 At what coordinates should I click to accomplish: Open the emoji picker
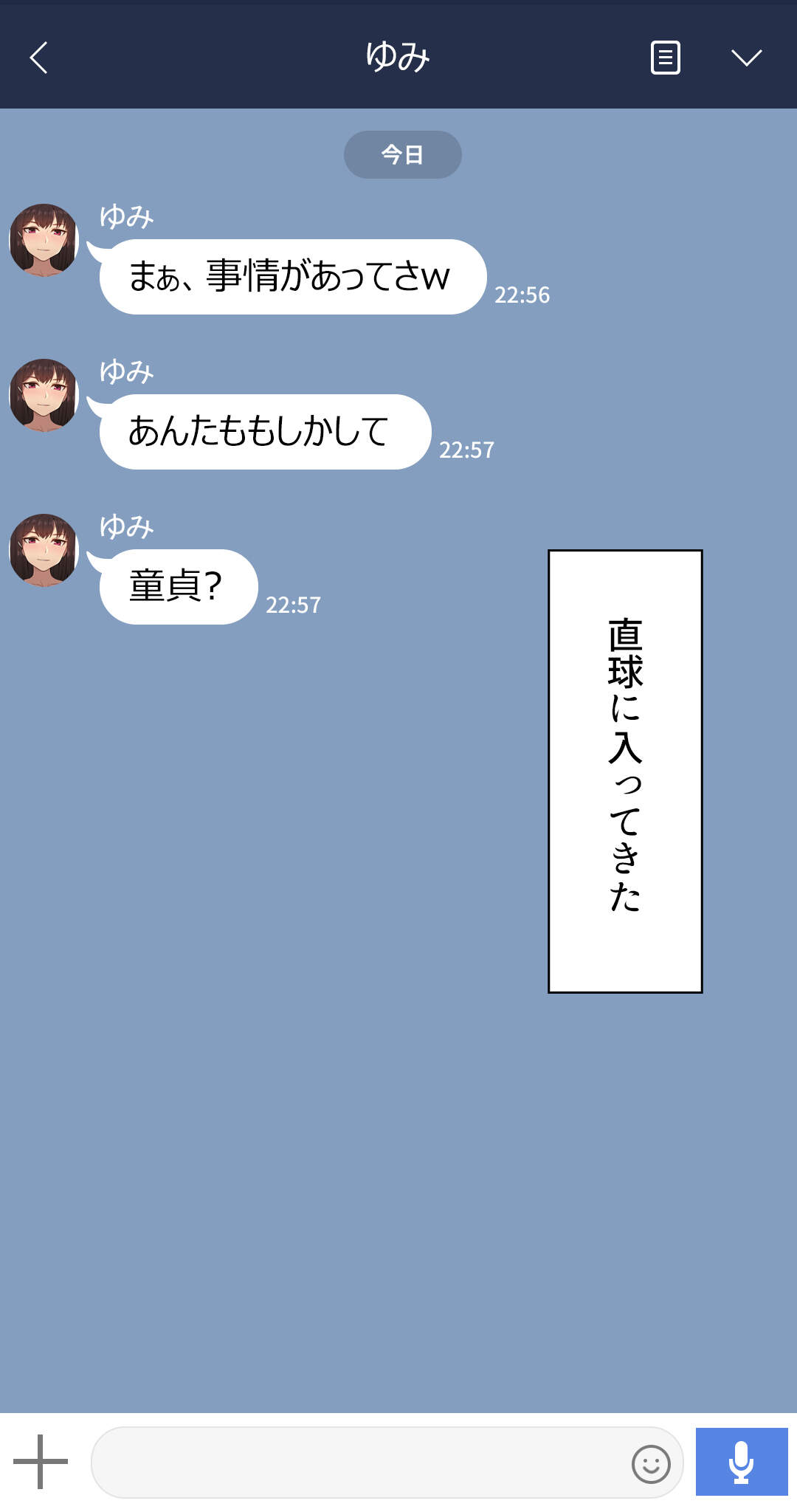pyautogui.click(x=651, y=1463)
